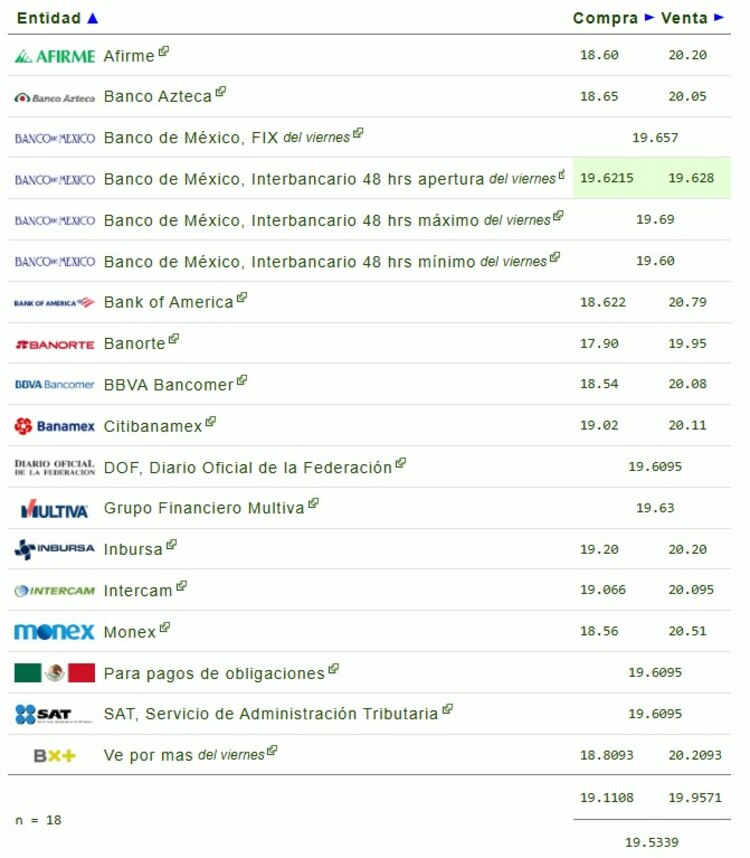Click the Mexican flag icon
The image size is (750, 858).
click(52, 672)
